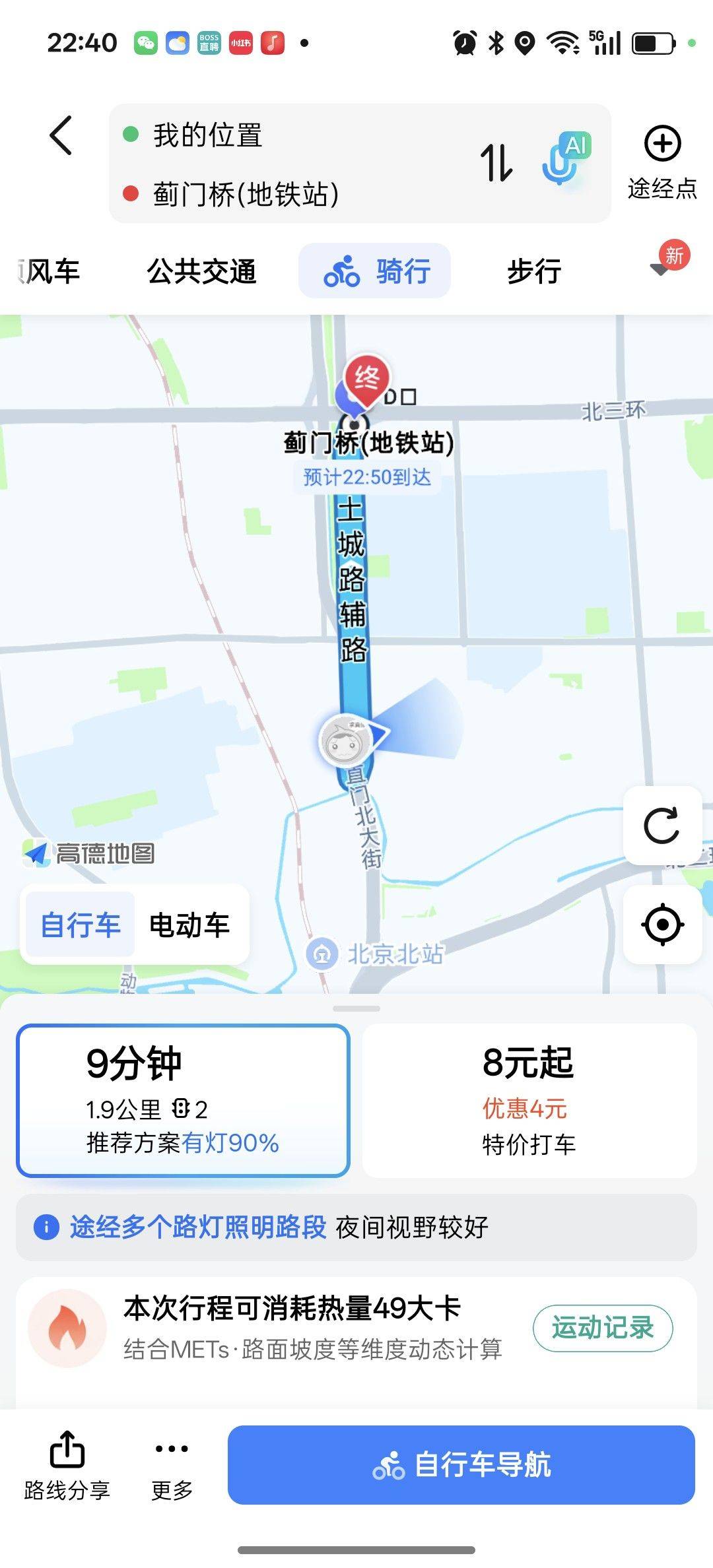
Task: Swap start and destination
Action: click(x=496, y=162)
